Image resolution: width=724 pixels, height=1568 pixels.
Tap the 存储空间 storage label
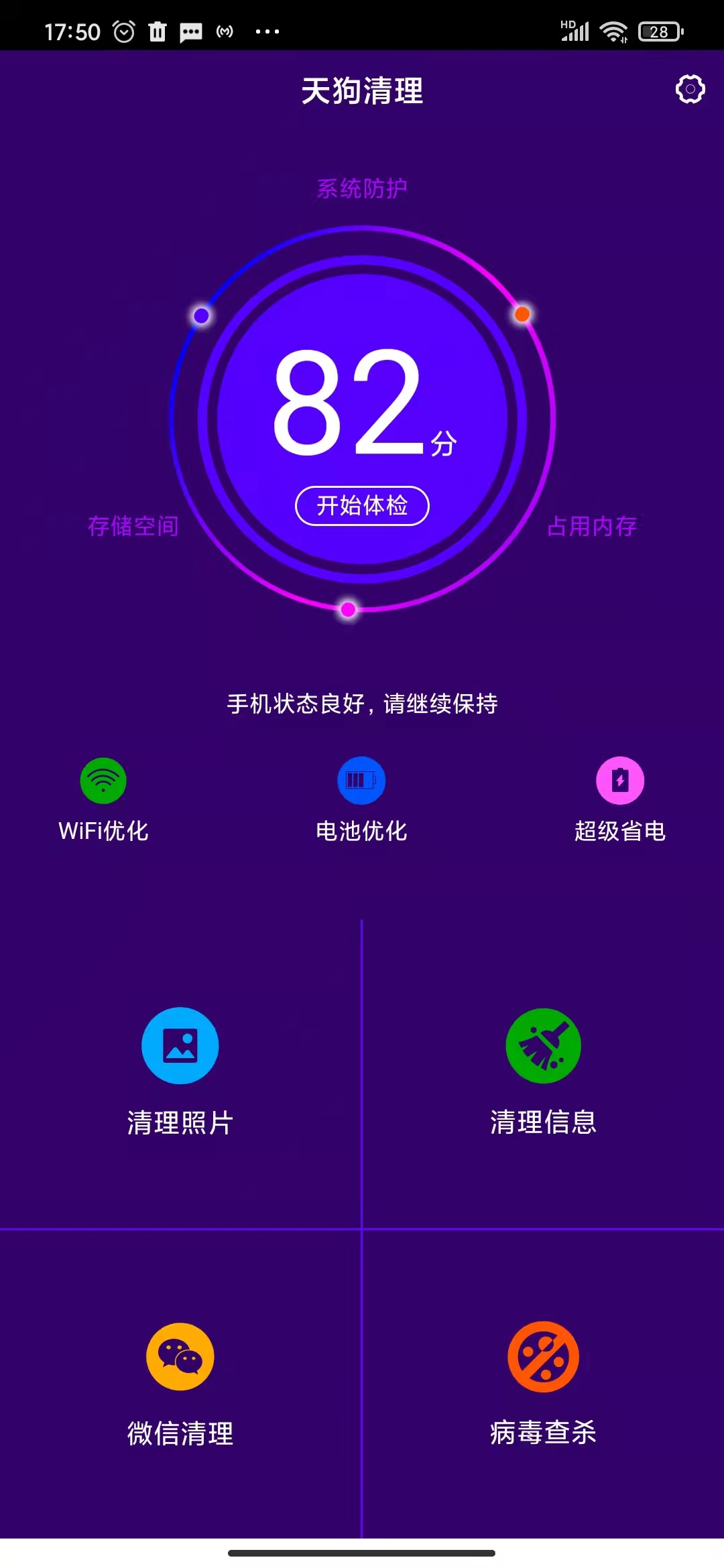(x=135, y=527)
